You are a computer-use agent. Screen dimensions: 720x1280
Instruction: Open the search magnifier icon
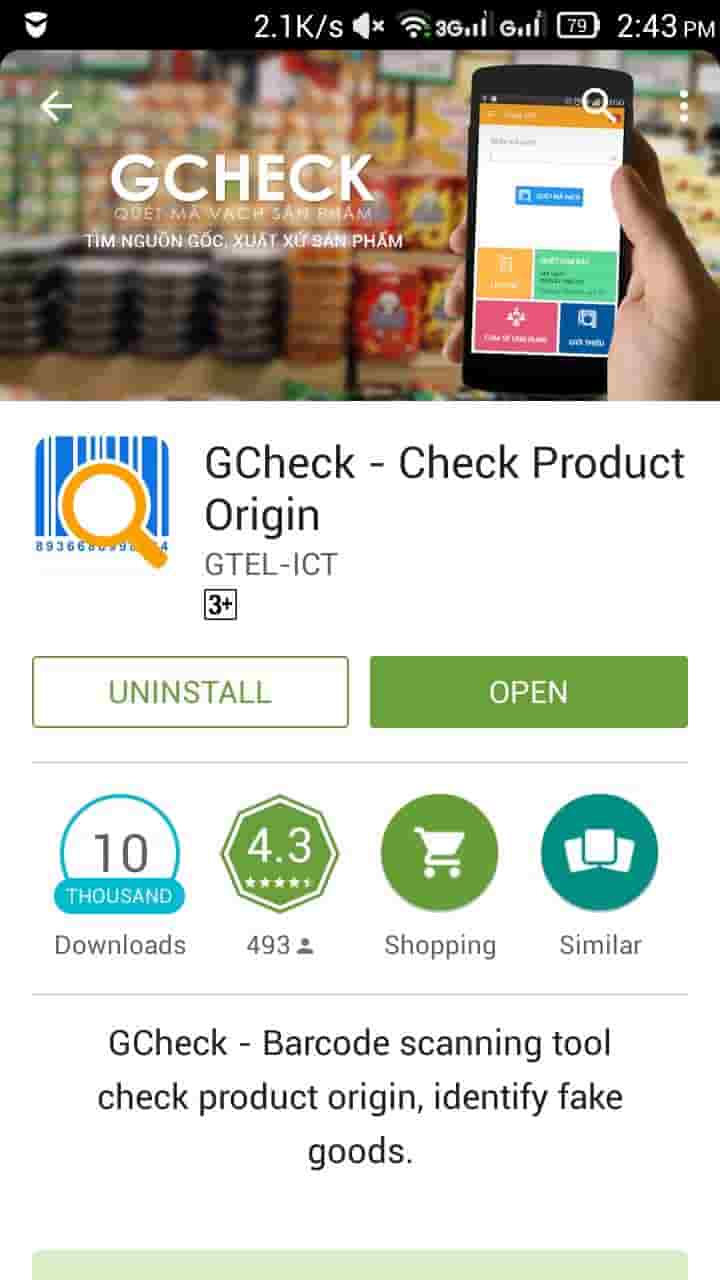tap(598, 105)
